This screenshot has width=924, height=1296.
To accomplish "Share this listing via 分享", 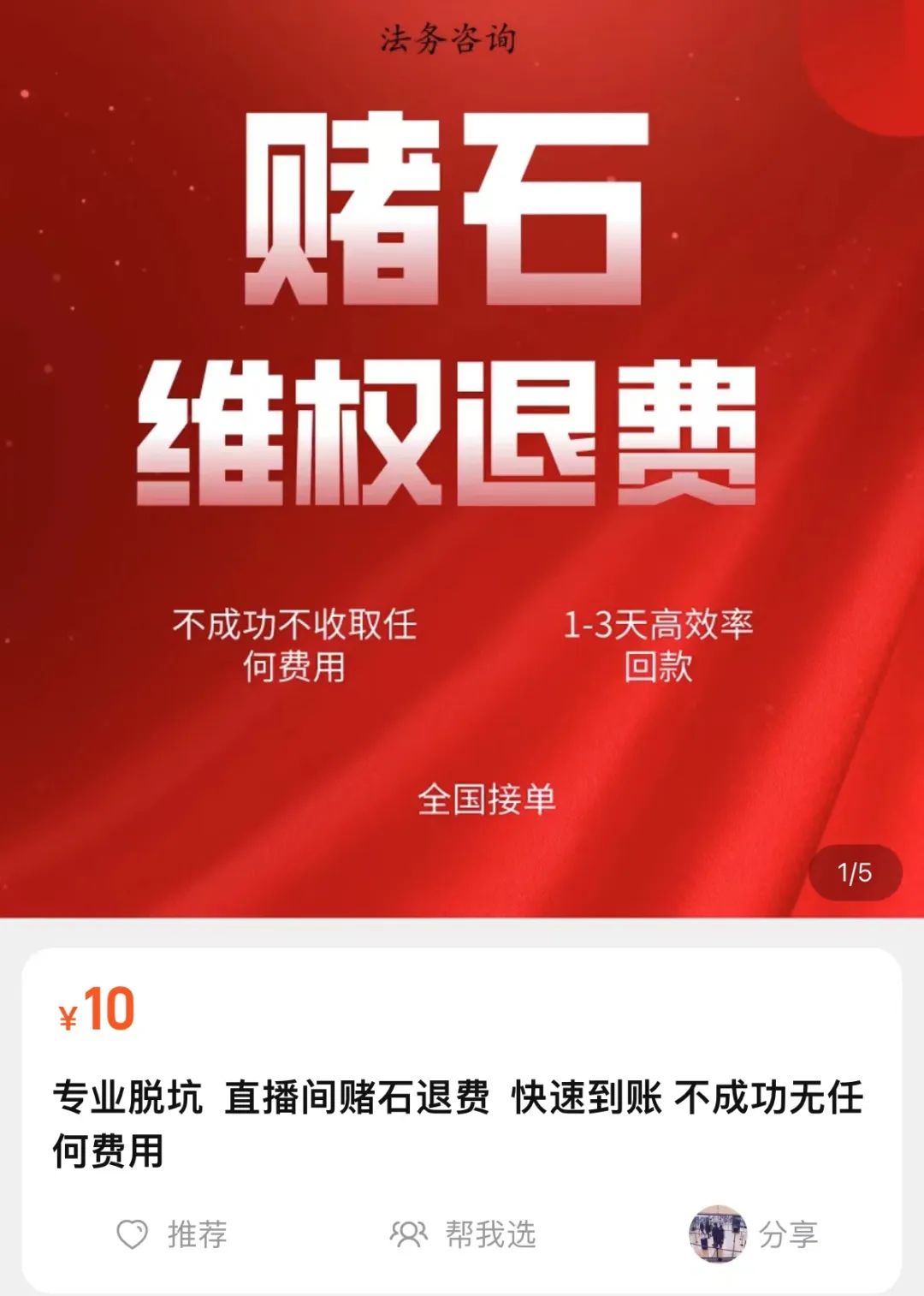I will [x=754, y=1234].
